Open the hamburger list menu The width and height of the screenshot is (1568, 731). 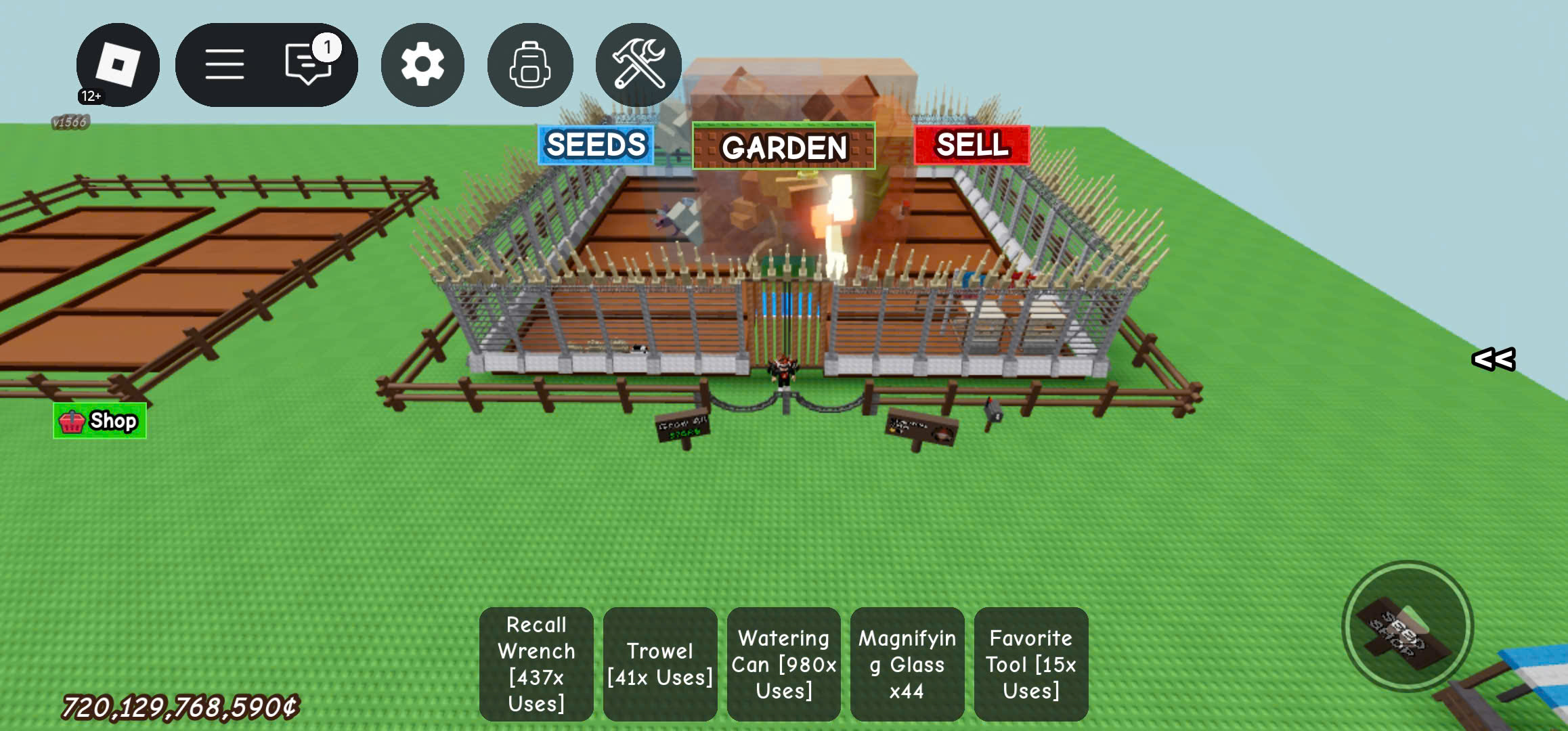(225, 65)
